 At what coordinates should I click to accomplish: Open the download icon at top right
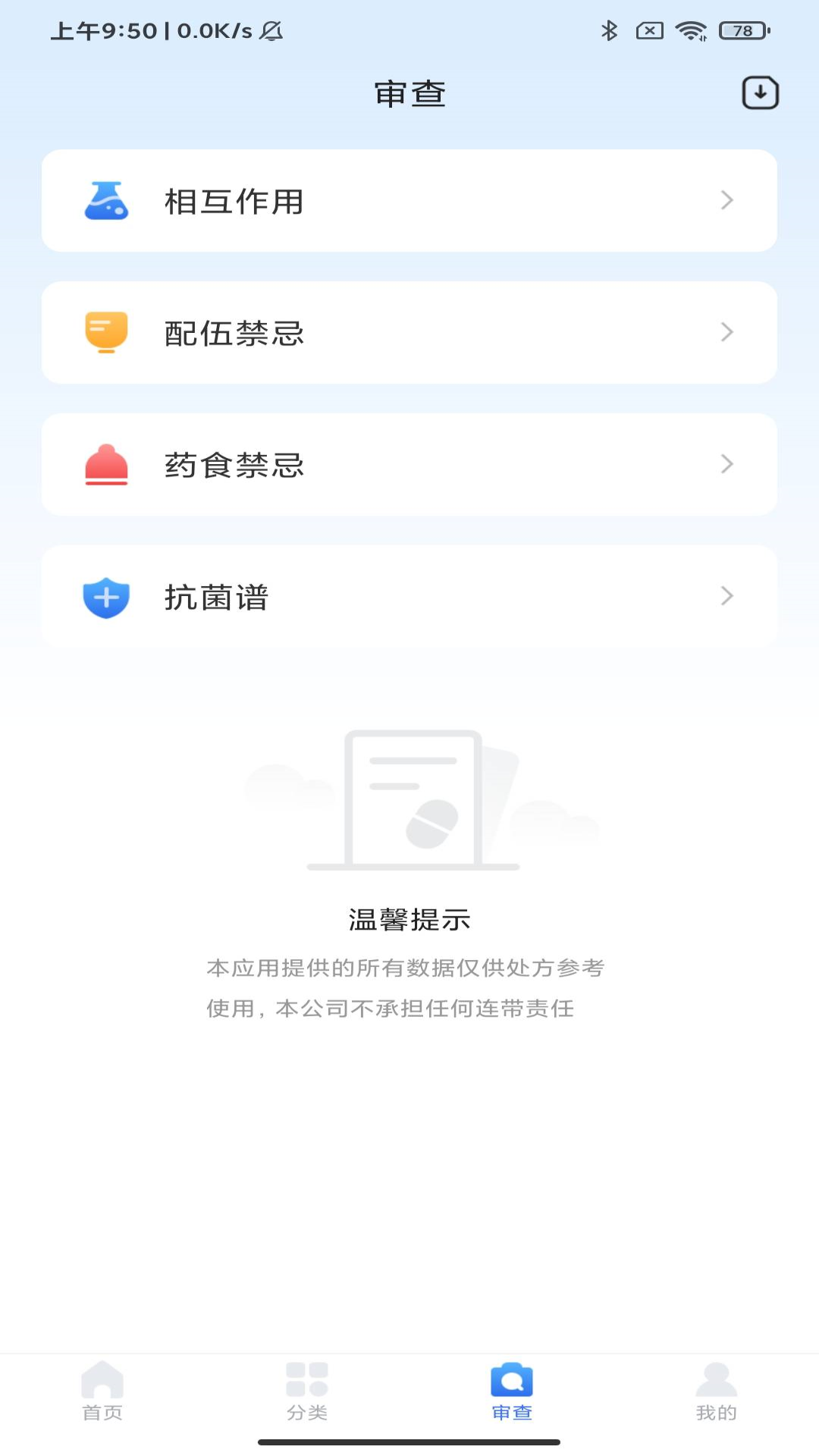click(x=761, y=93)
